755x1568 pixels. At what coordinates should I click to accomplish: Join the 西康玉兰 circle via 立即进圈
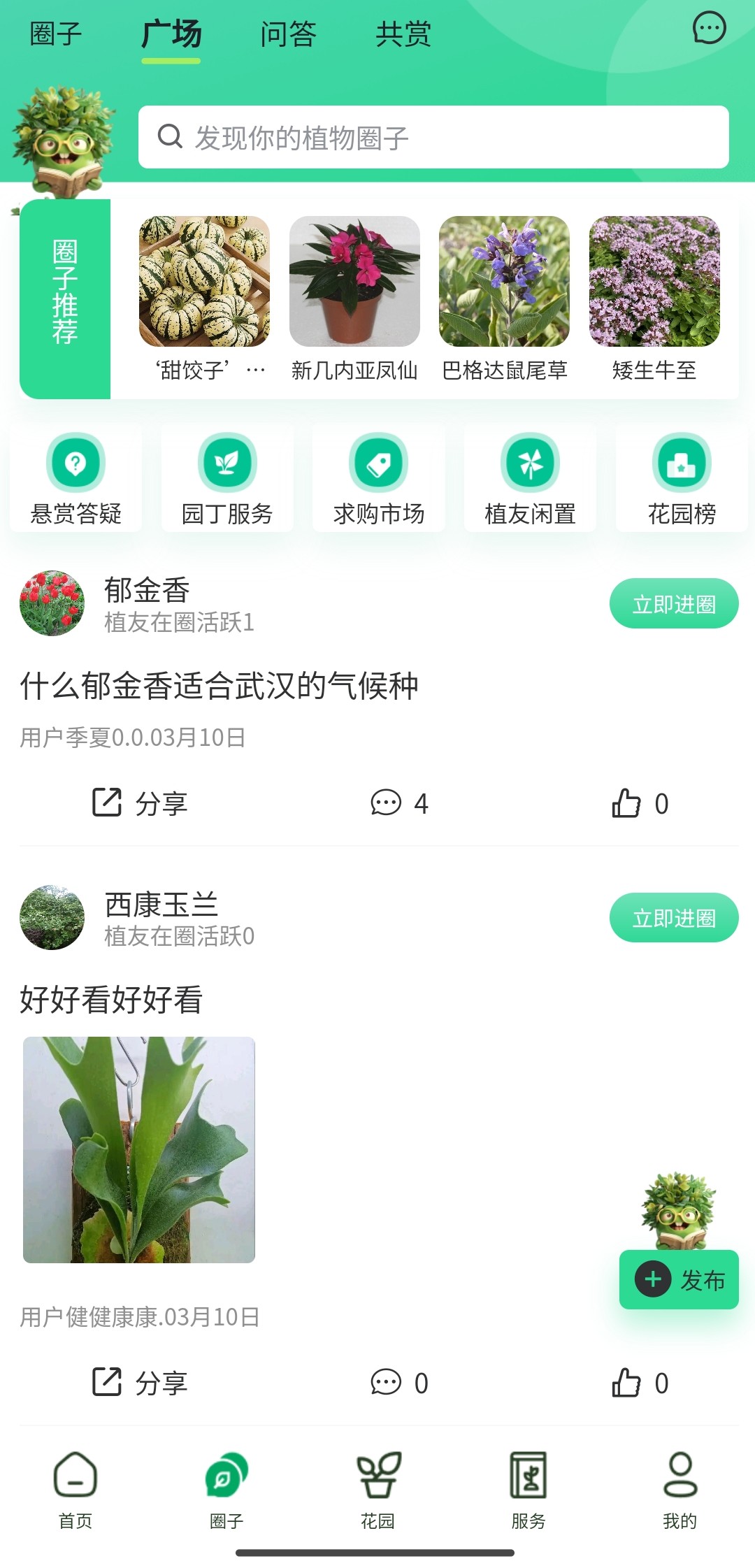click(673, 918)
